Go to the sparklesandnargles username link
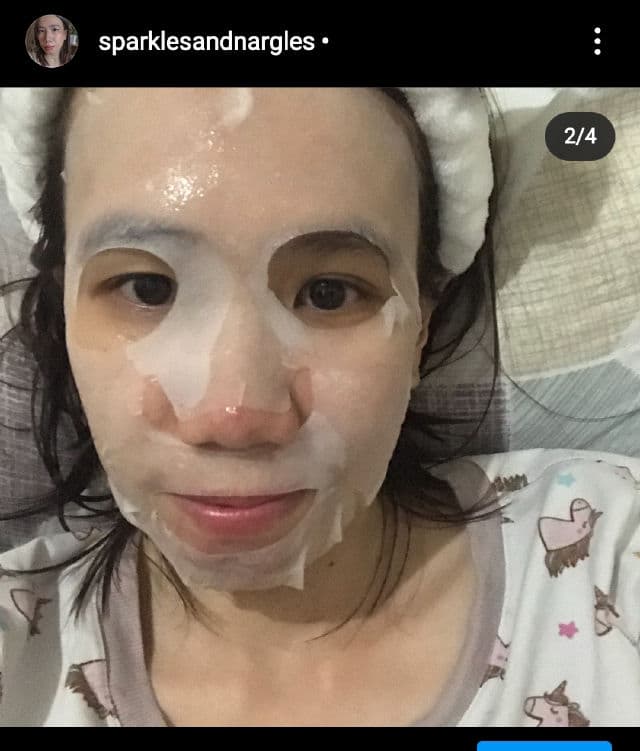Screen dimensions: 640x751 (207, 42)
